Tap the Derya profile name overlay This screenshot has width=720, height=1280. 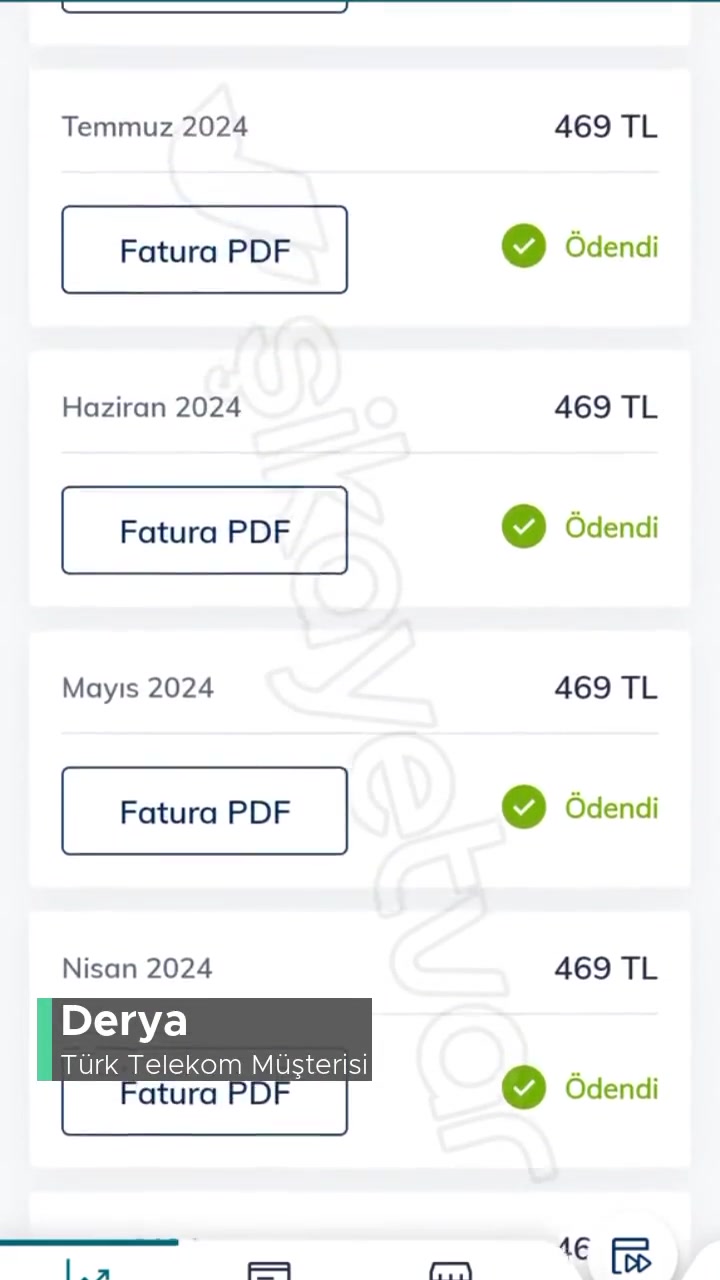(x=124, y=1020)
